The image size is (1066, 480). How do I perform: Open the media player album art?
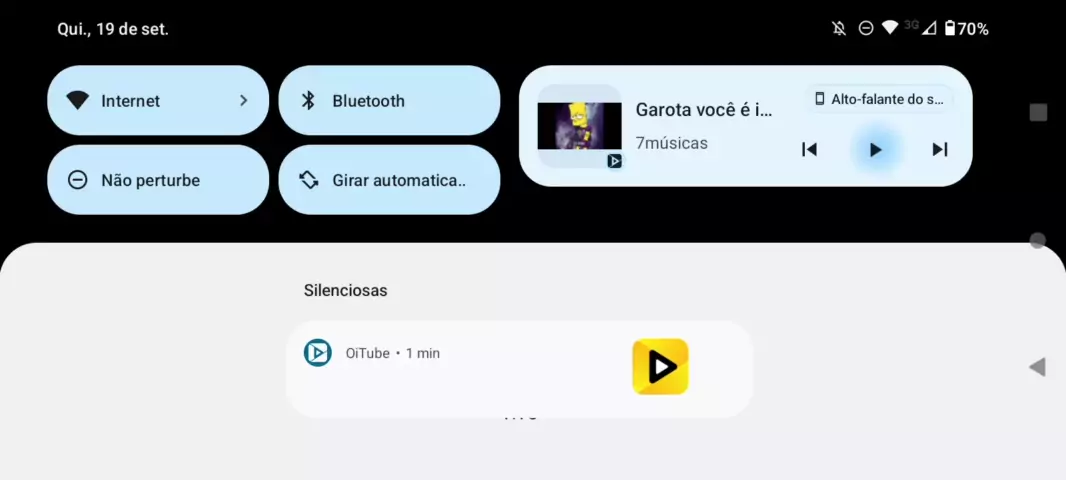(580, 127)
